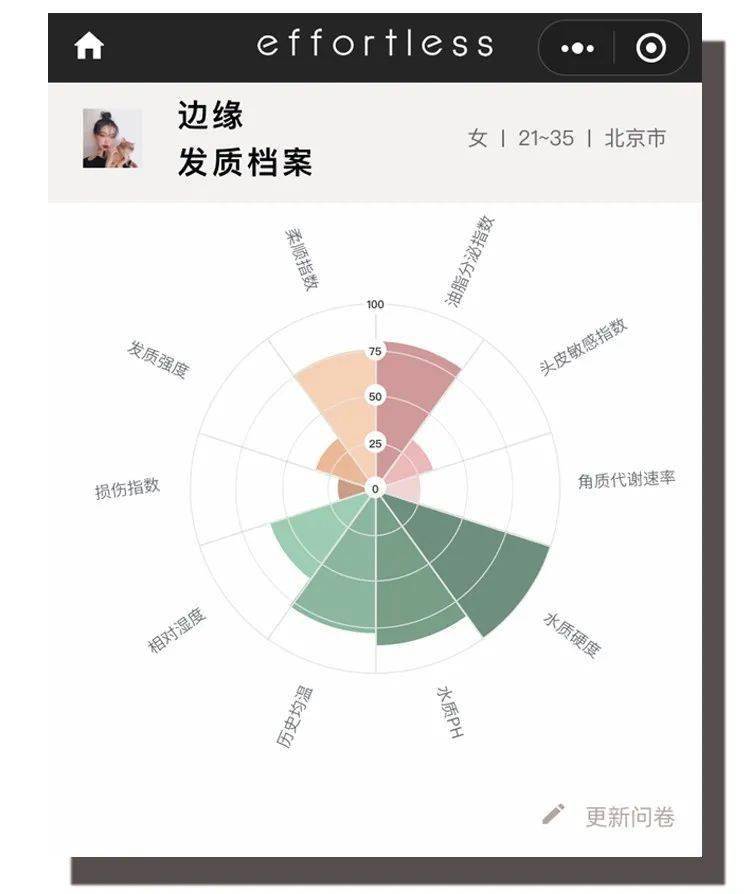The width and height of the screenshot is (750, 894).
Task: Open the mini-program "···" options menu
Action: (x=575, y=45)
